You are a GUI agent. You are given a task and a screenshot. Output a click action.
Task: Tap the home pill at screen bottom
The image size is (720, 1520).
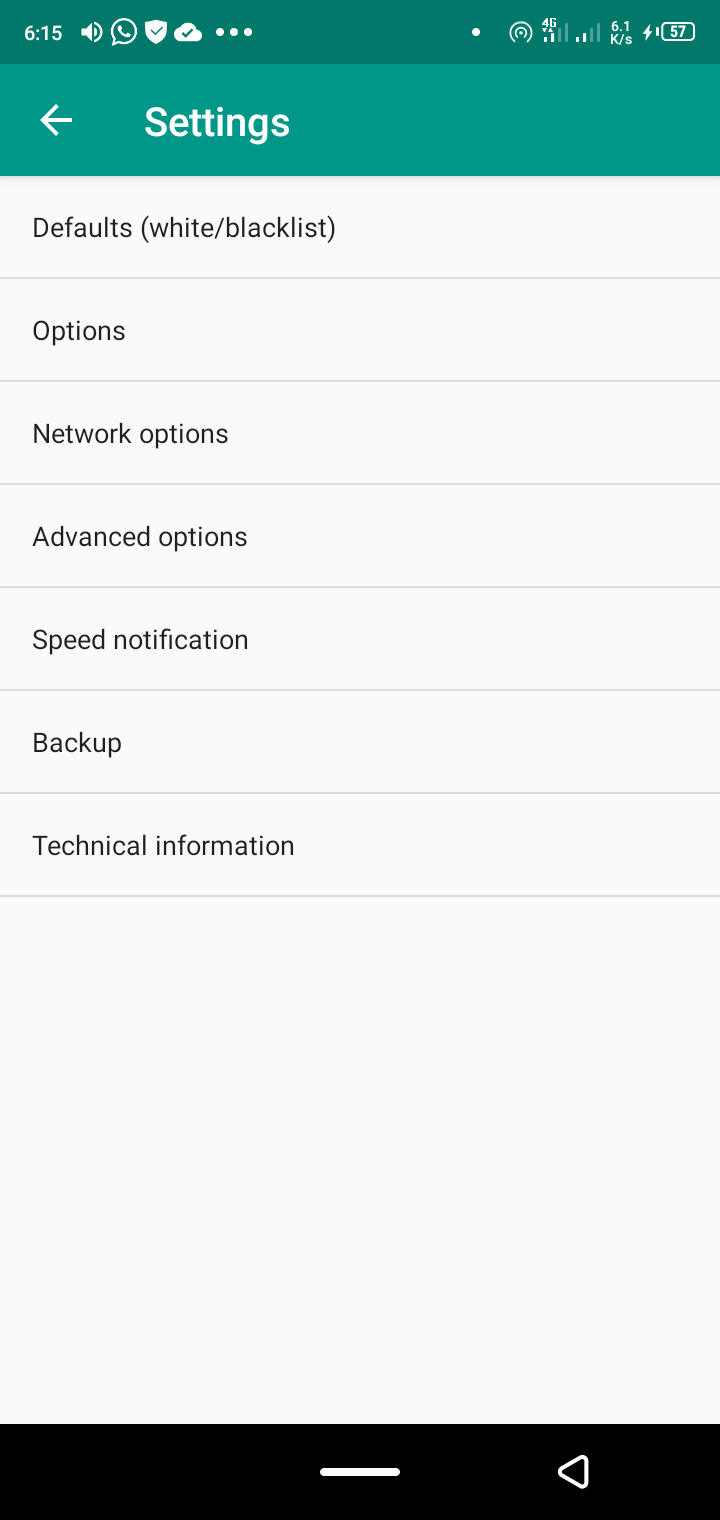point(359,1471)
